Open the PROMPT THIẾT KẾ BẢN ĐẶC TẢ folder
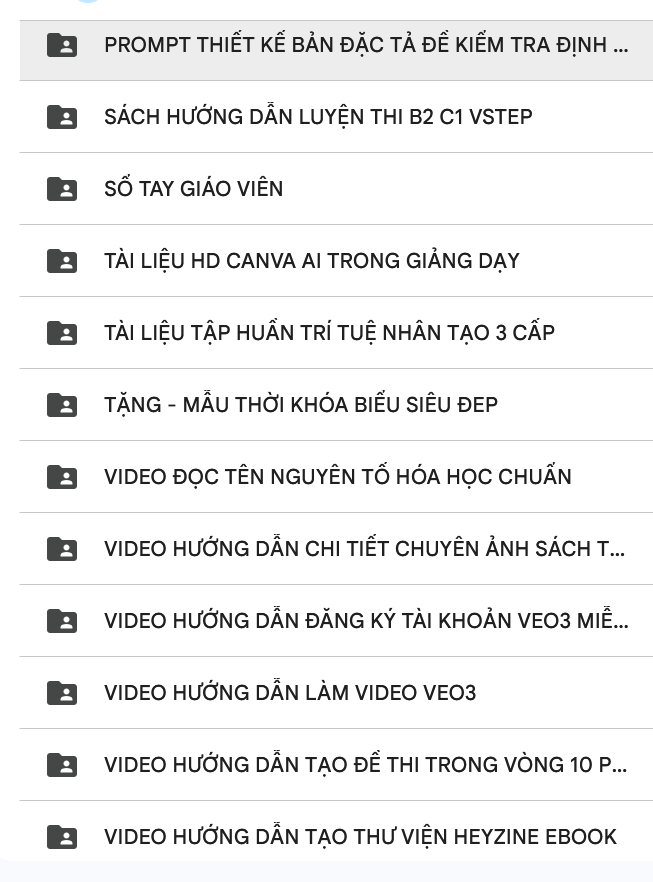This screenshot has height=882, width=653. coord(366,45)
